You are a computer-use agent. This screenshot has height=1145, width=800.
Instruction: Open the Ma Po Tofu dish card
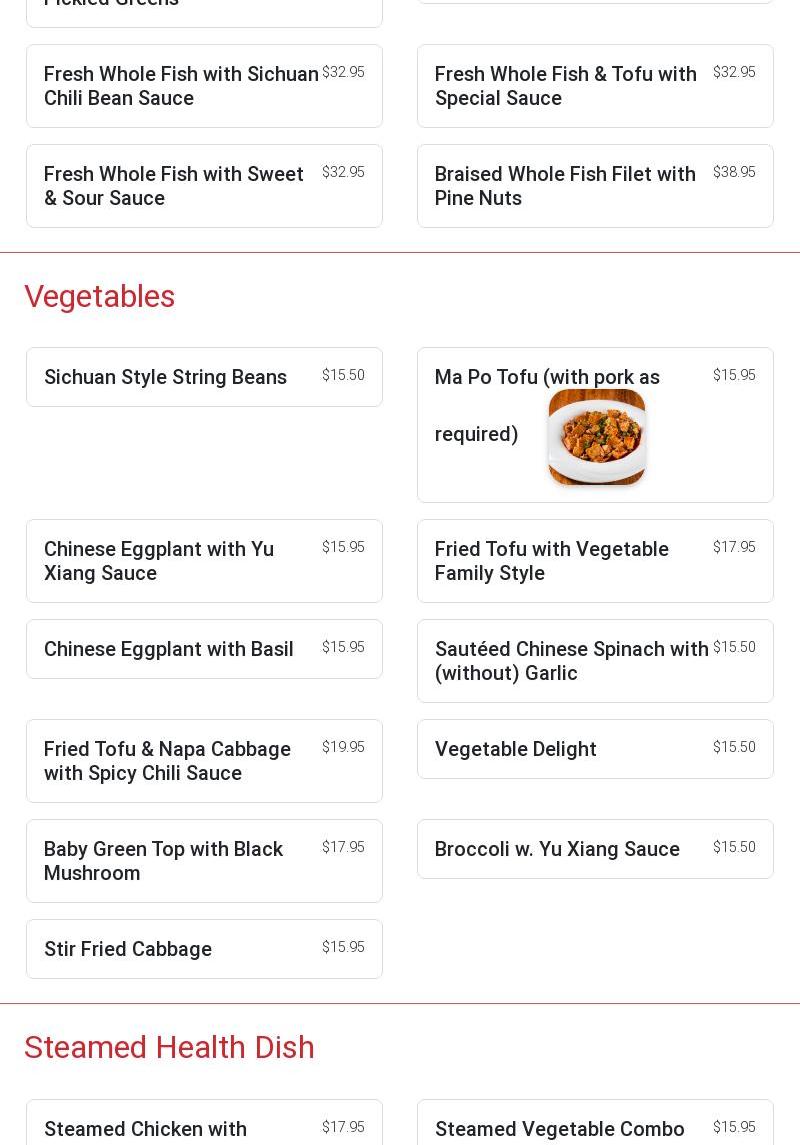(x=595, y=425)
